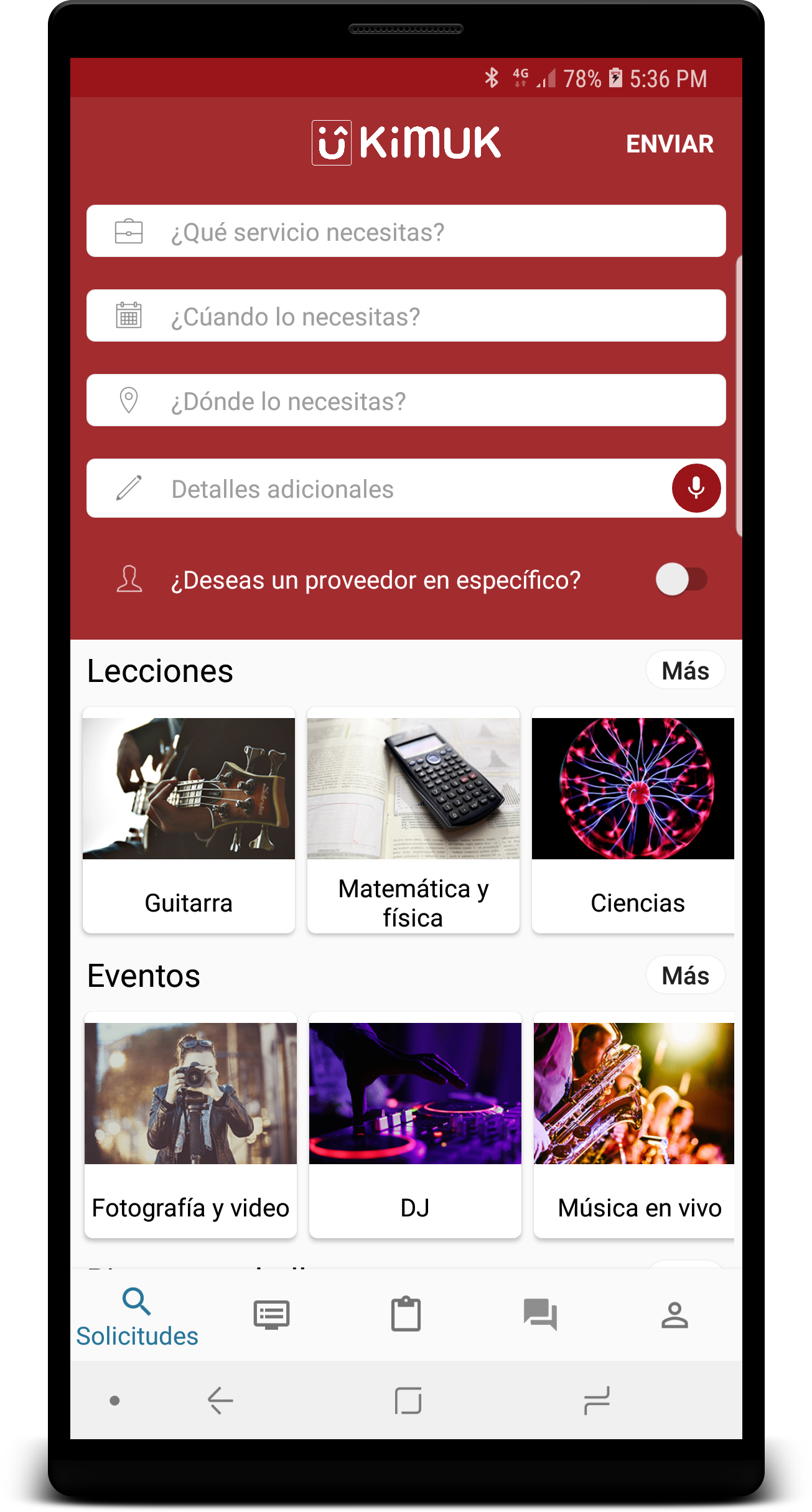Select the ¿Cúando lo necesitas? date field
The width and height of the screenshot is (812, 1512).
click(406, 316)
